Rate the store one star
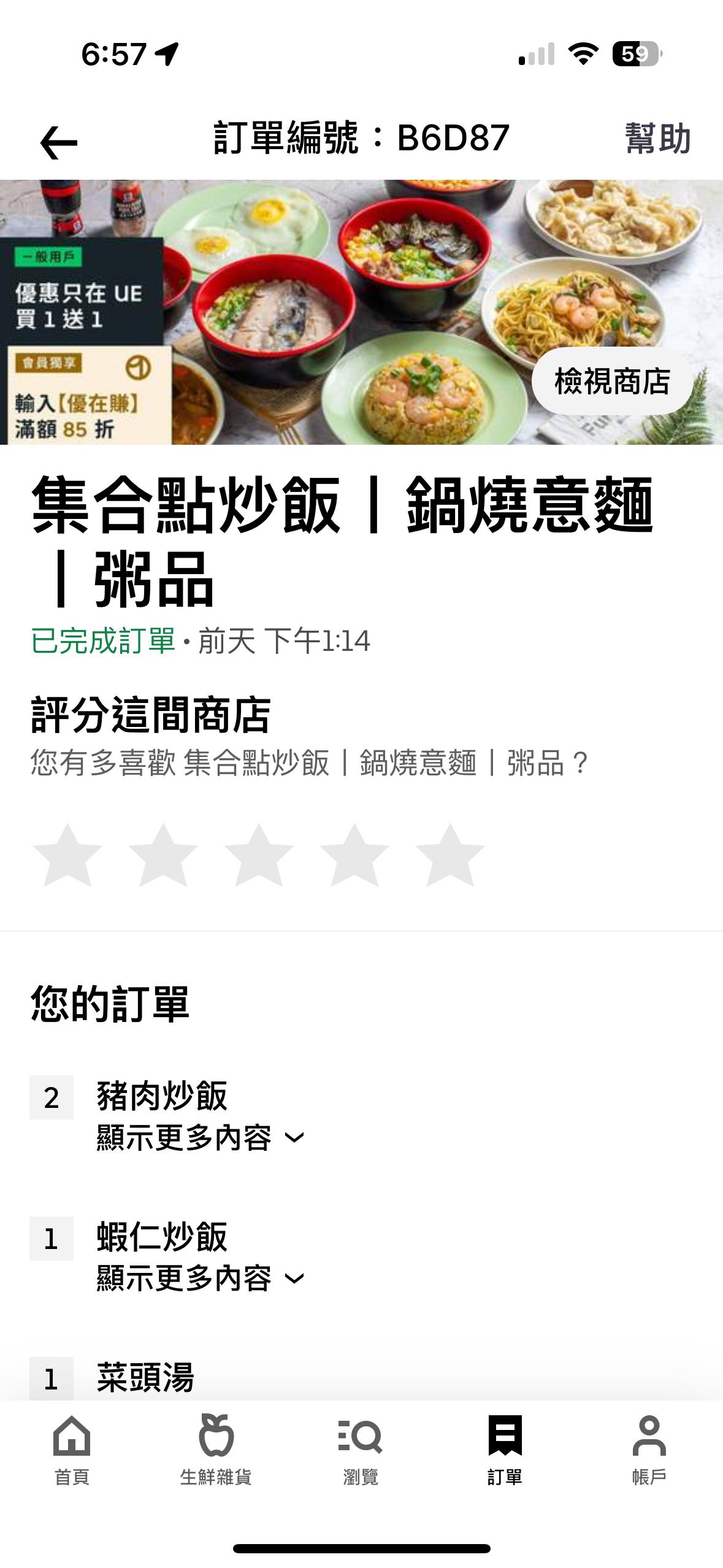Viewport: 723px width, 1568px height. (x=67, y=856)
